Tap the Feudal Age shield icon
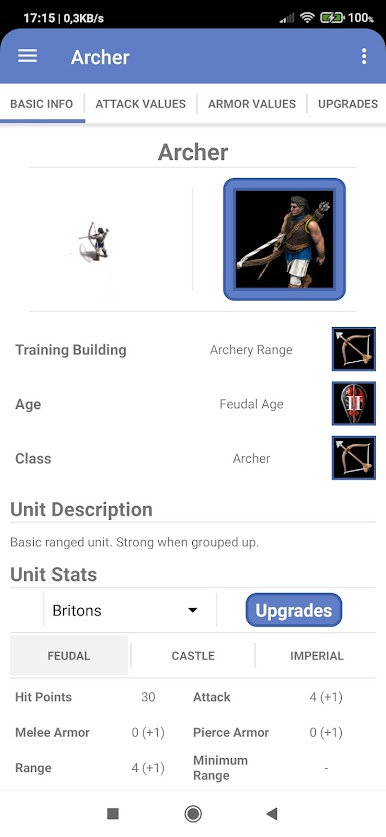This screenshot has height=837, width=386. click(353, 404)
